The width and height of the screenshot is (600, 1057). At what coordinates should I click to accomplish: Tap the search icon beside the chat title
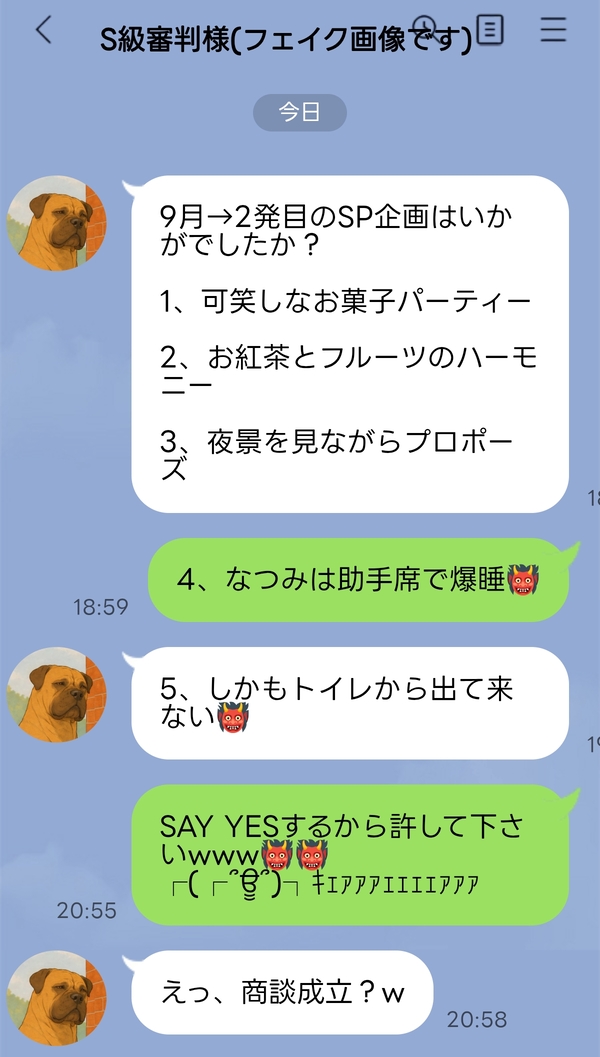425,26
